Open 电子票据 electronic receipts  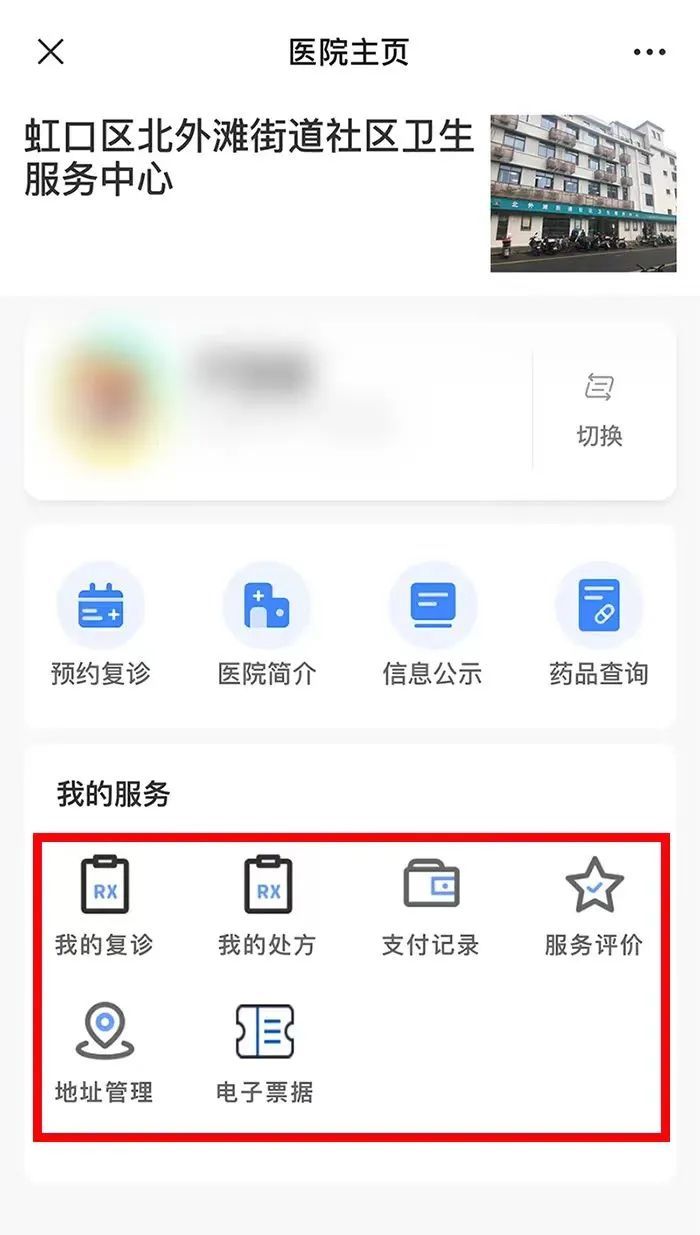click(265, 1053)
